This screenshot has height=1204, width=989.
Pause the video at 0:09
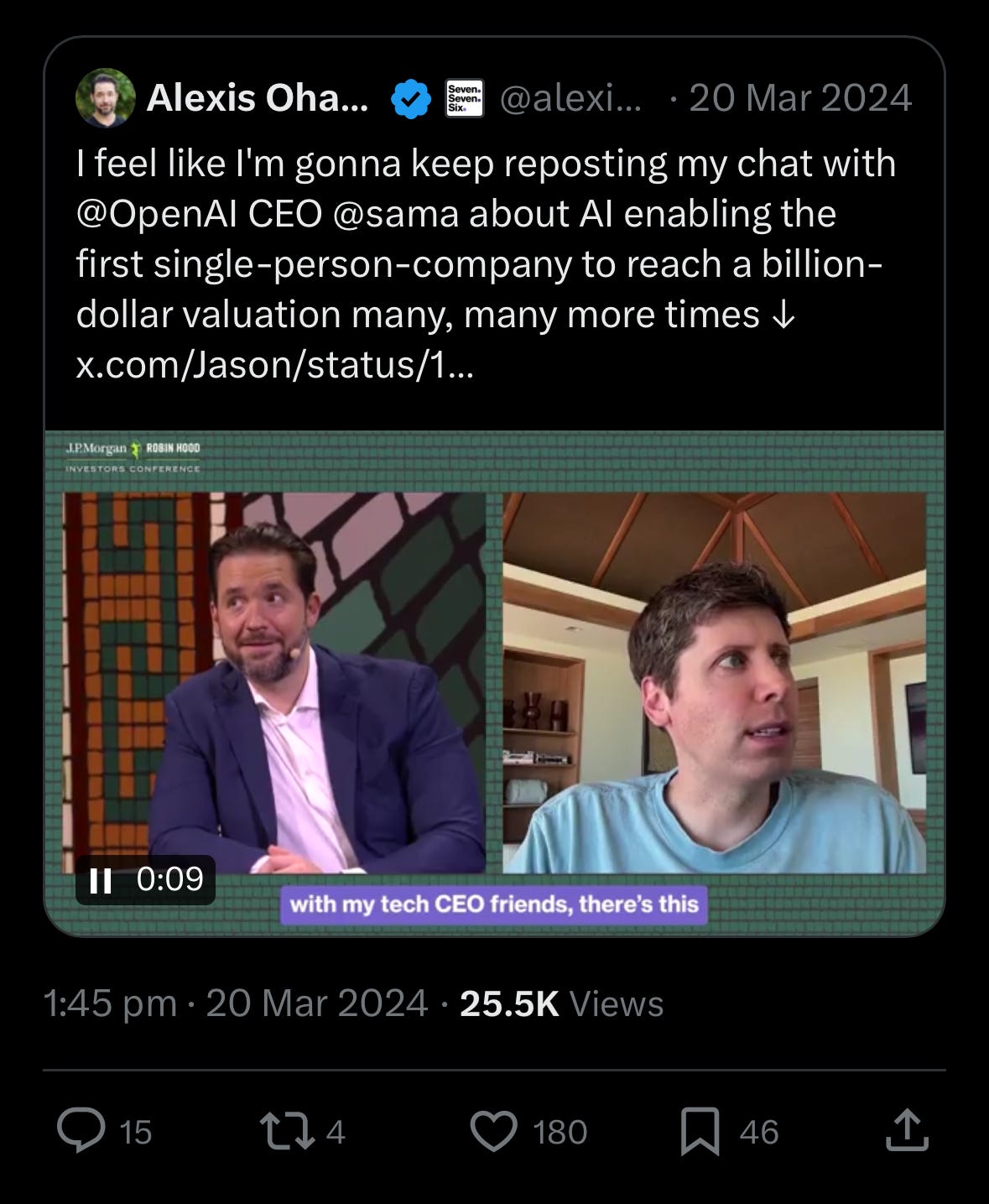pos(101,879)
